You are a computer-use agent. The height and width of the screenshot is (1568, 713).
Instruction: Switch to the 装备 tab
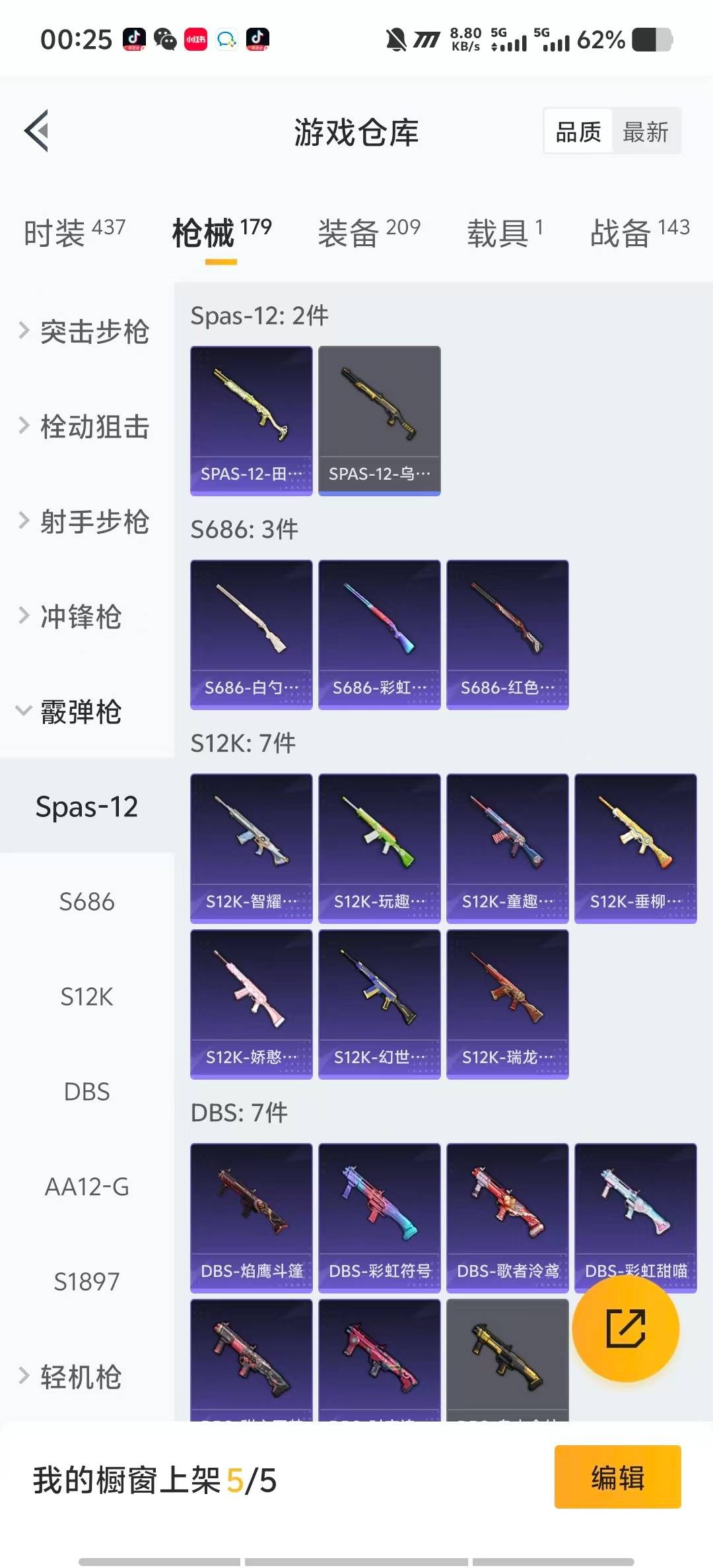click(368, 232)
